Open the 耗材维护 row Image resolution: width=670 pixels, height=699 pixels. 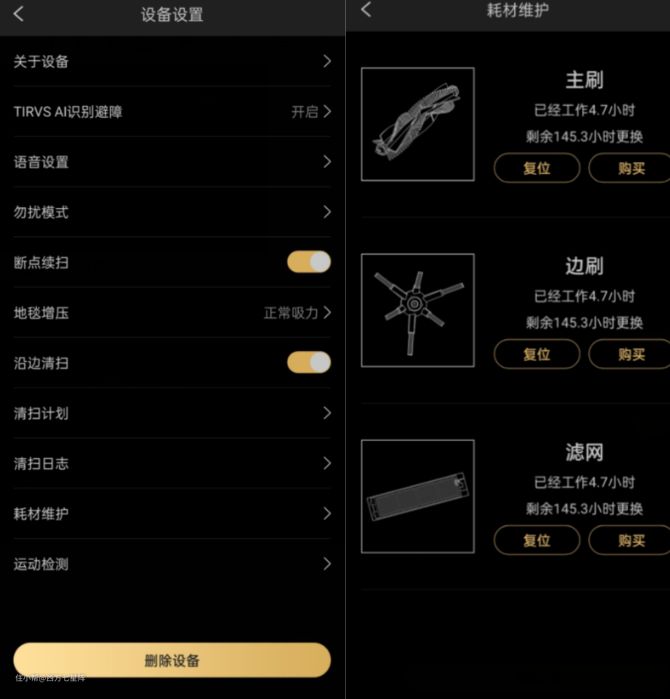(x=171, y=513)
